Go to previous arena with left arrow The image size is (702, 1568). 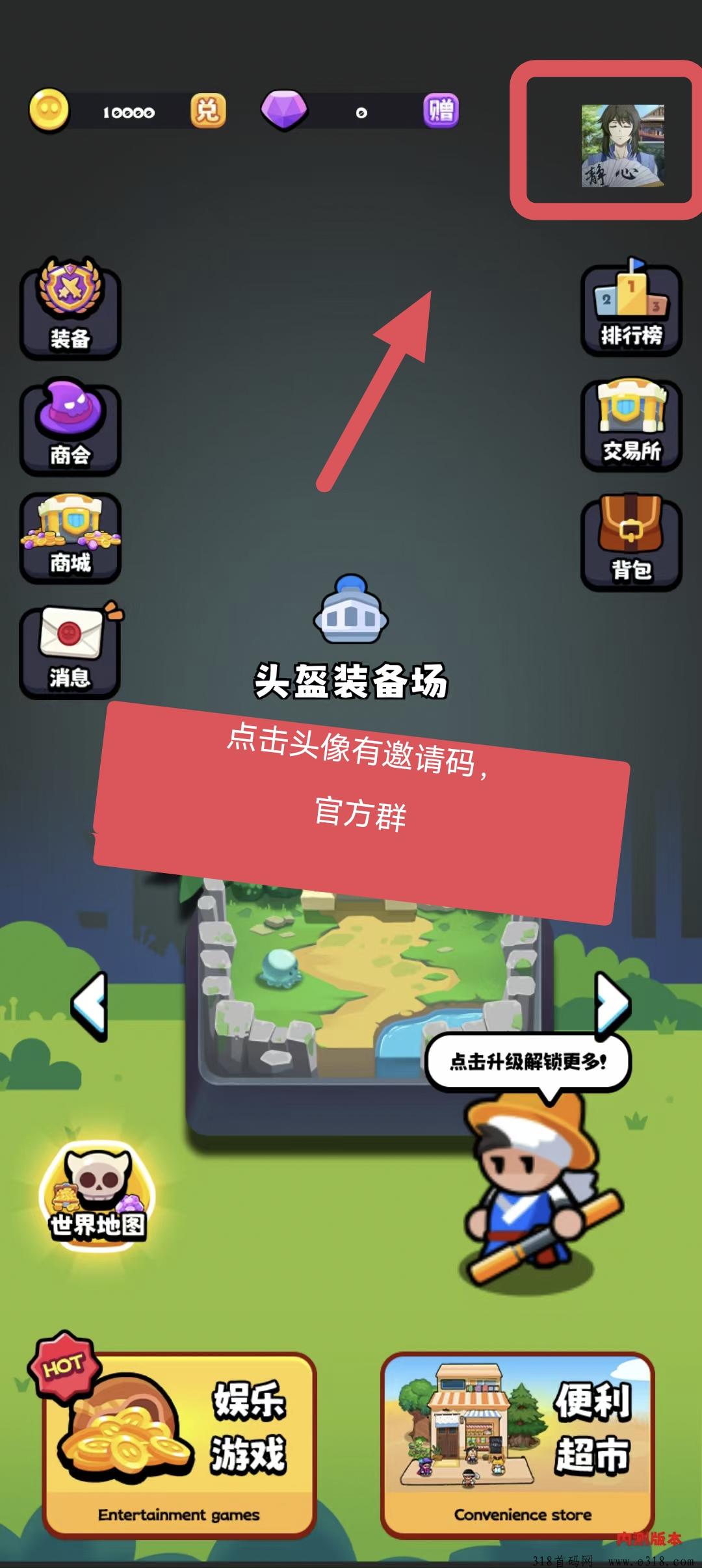tap(90, 1006)
